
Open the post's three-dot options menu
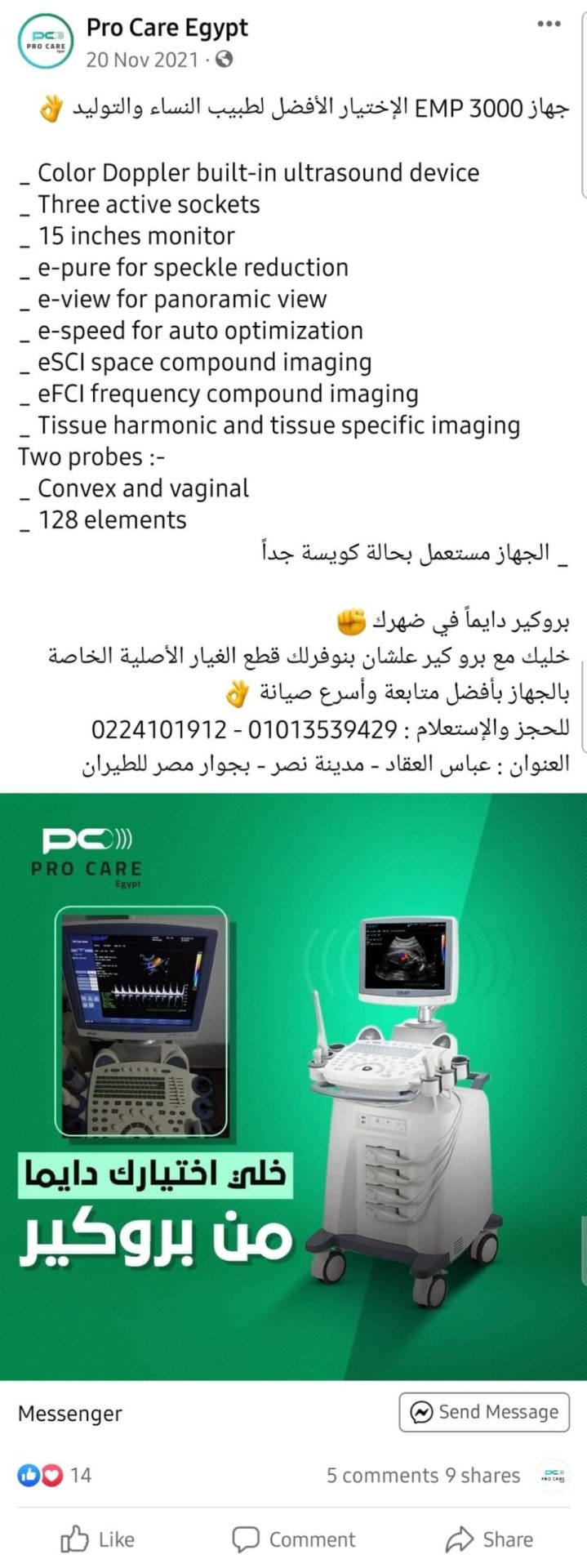pyautogui.click(x=549, y=24)
